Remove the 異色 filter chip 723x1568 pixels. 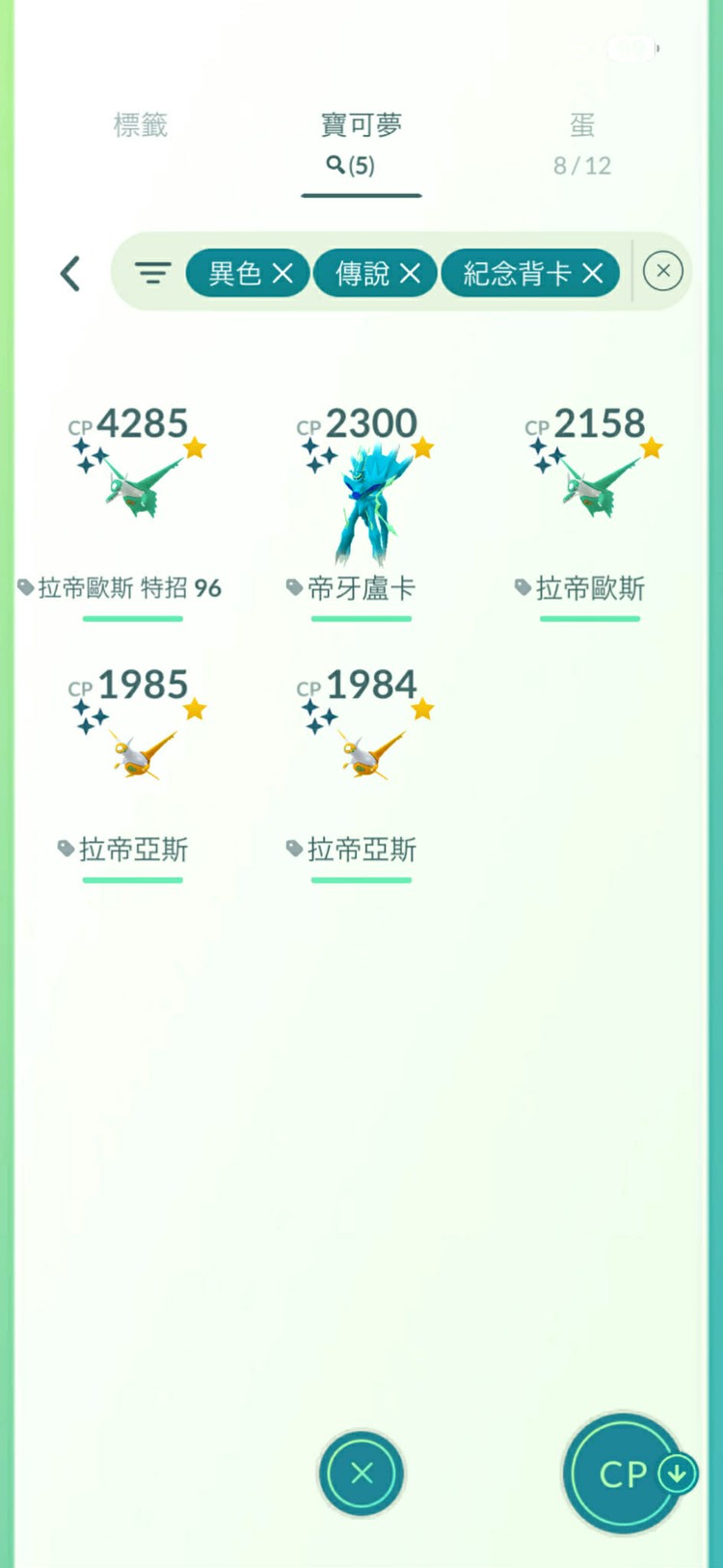(x=282, y=273)
